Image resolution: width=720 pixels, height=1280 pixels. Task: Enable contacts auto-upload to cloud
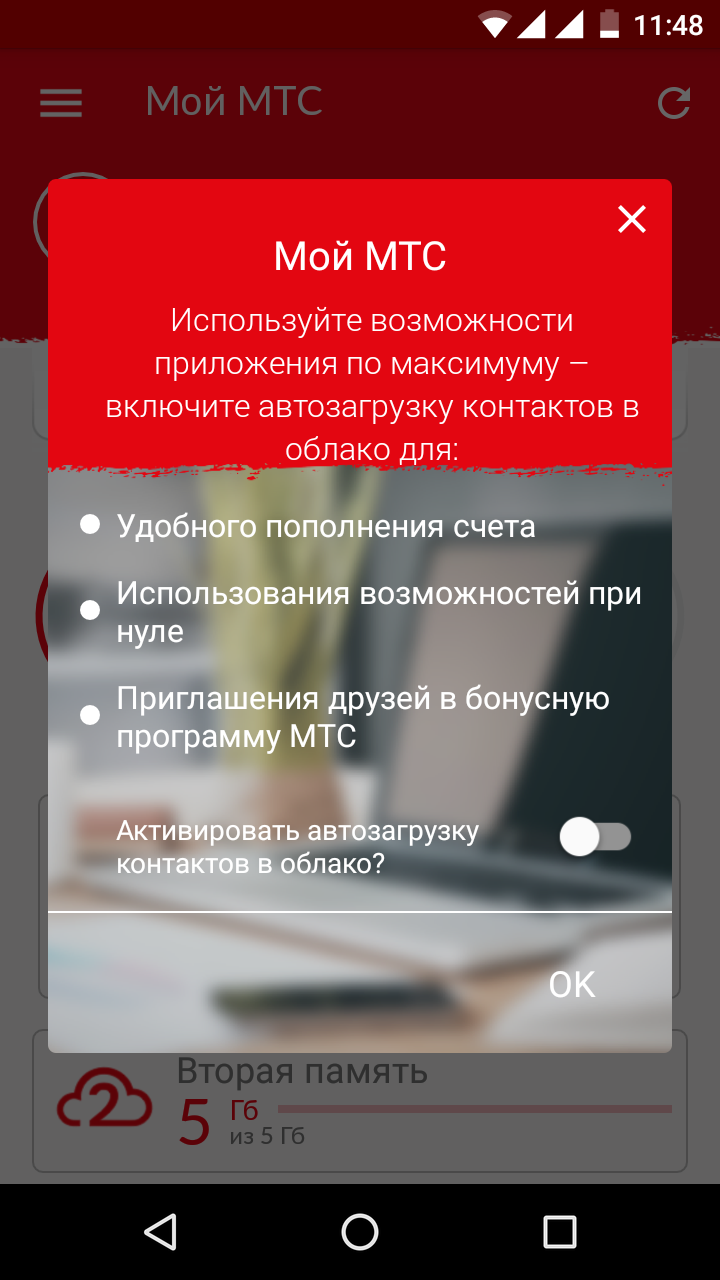(595, 837)
